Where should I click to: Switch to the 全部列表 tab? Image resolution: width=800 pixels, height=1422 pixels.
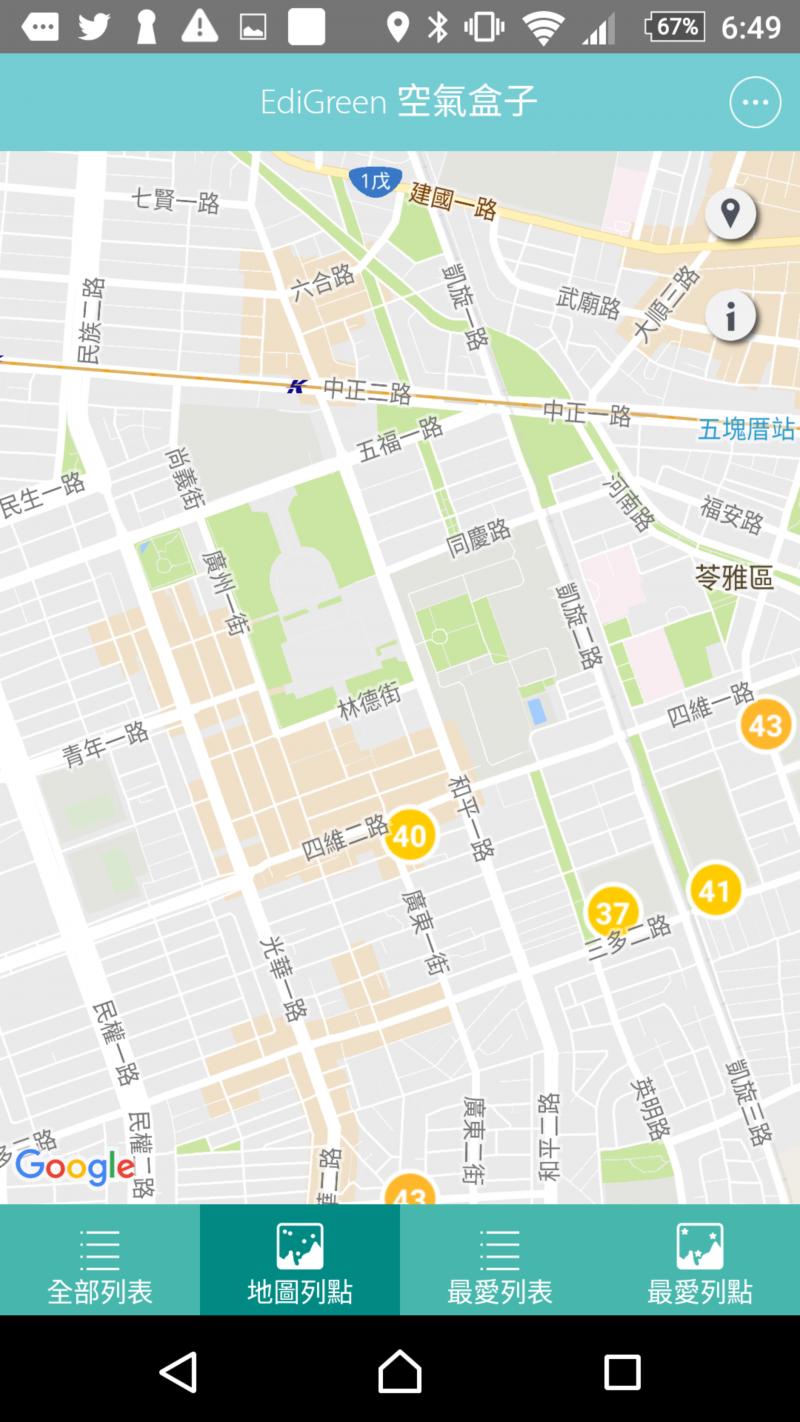(100, 1260)
